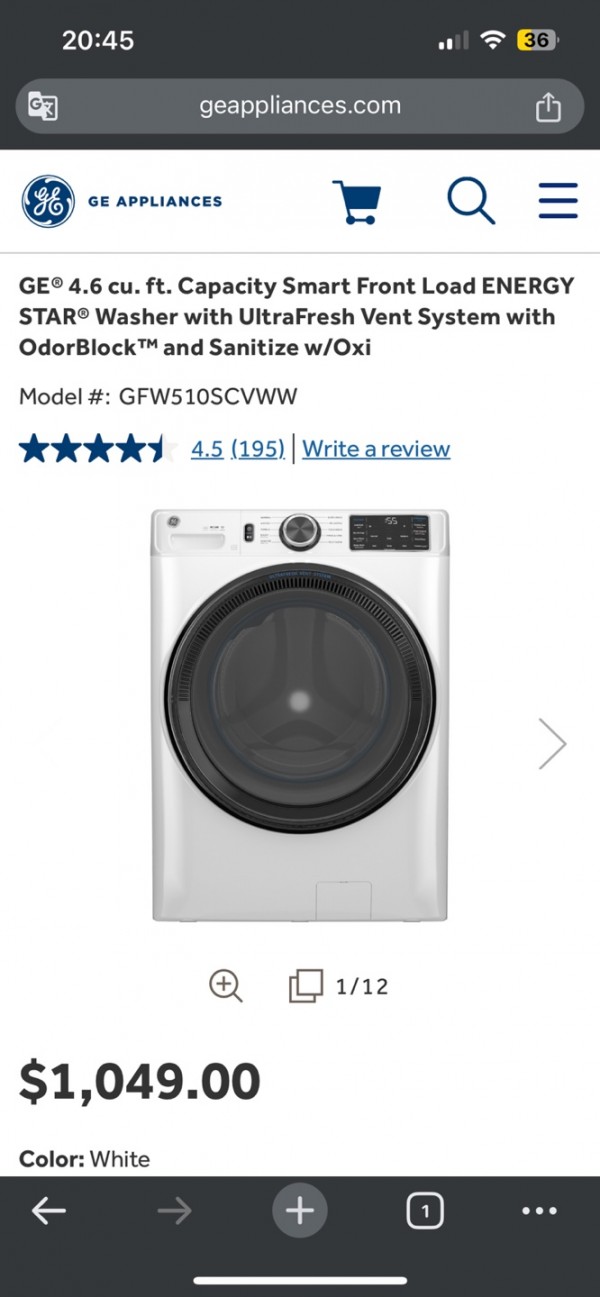600x1297 pixels.
Task: Zoom in on the washer image
Action: pyautogui.click(x=226, y=986)
